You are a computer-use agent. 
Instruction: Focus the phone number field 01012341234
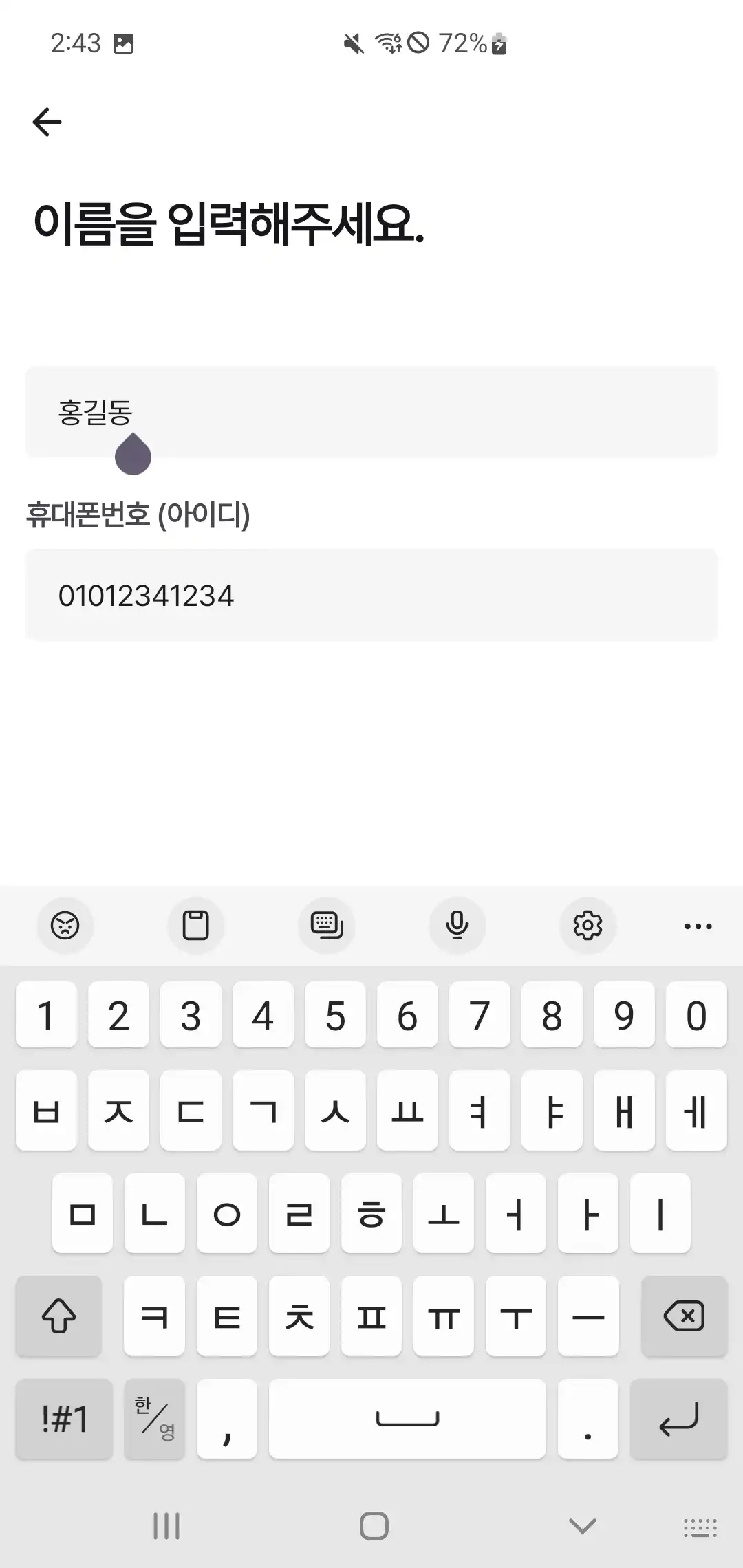[x=371, y=595]
